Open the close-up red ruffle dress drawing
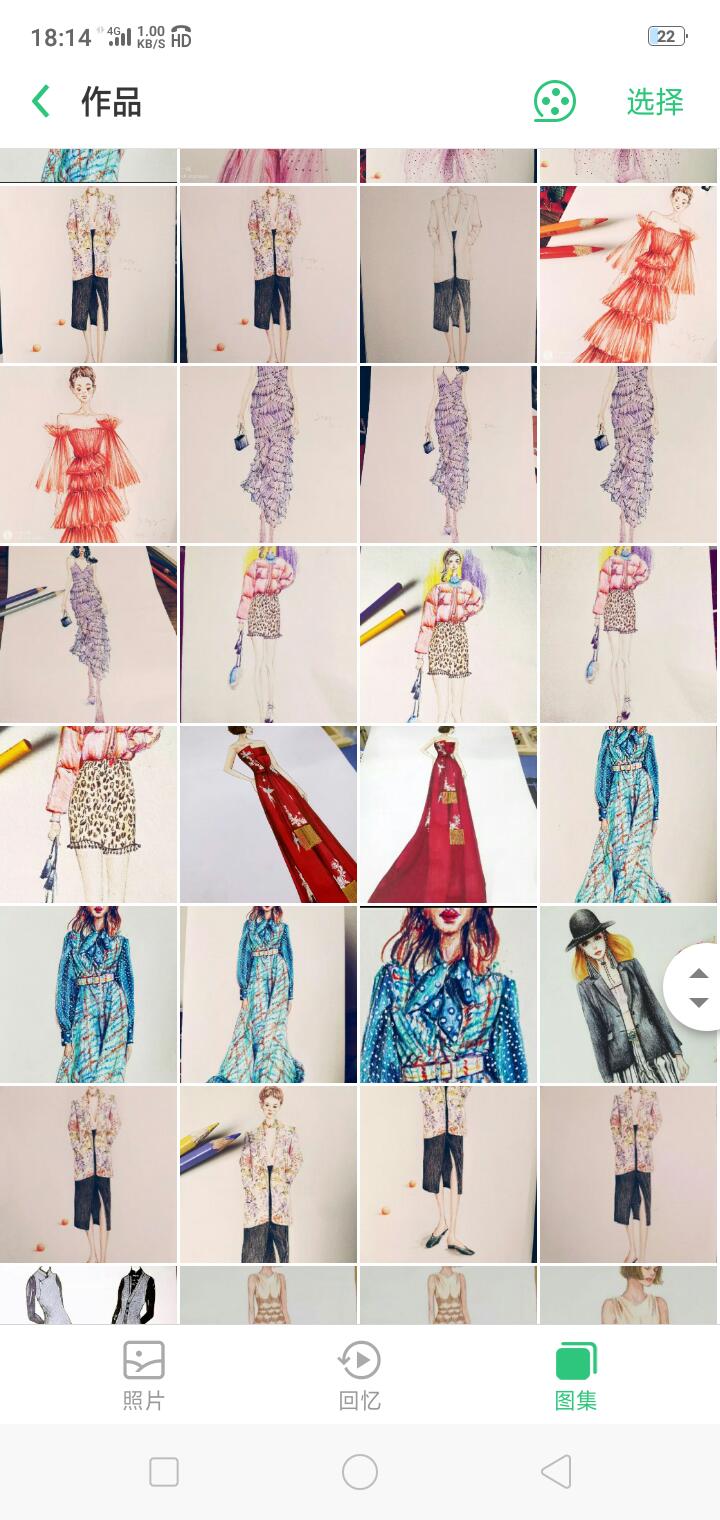 pyautogui.click(x=88, y=454)
